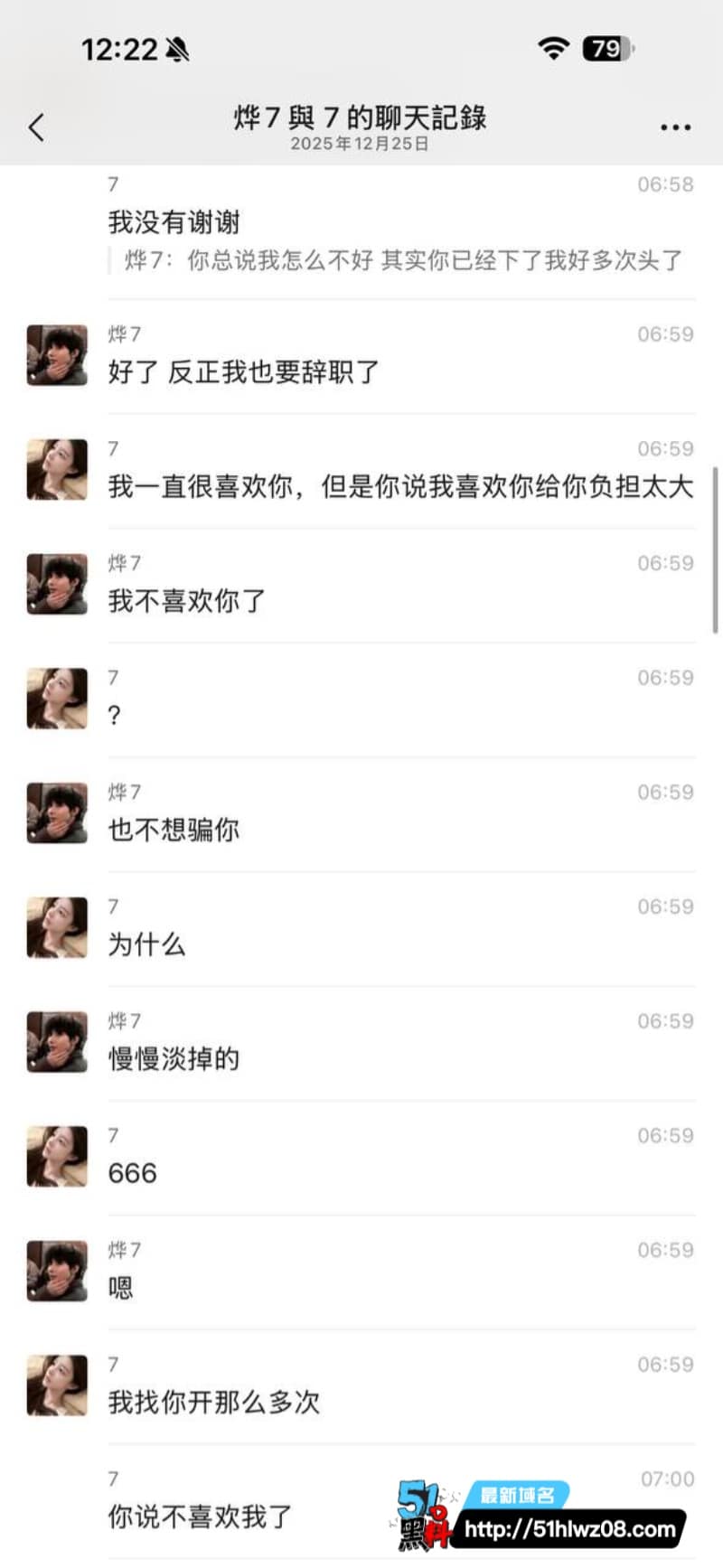Go back using the top-left arrow
Screen dimensions: 723x1568
[x=36, y=127]
